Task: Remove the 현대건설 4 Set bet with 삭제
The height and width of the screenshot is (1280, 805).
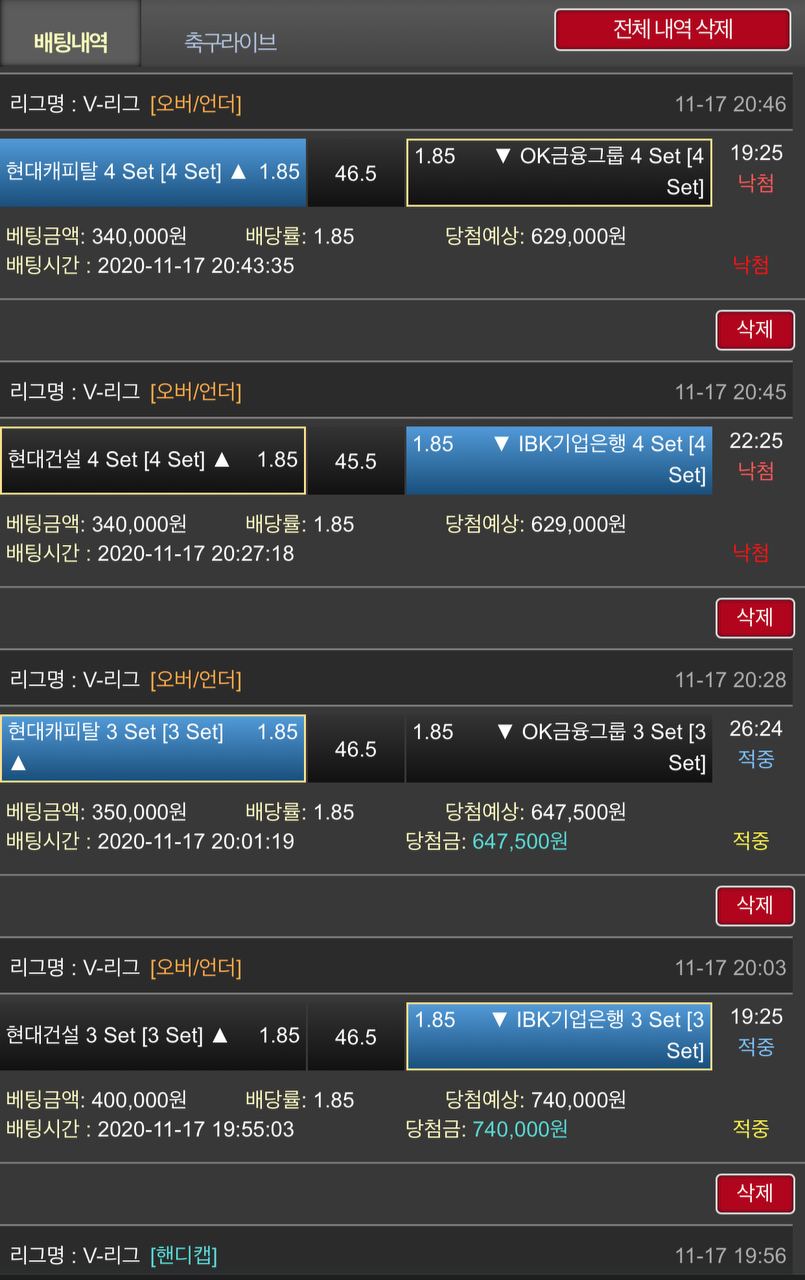Action: [755, 617]
